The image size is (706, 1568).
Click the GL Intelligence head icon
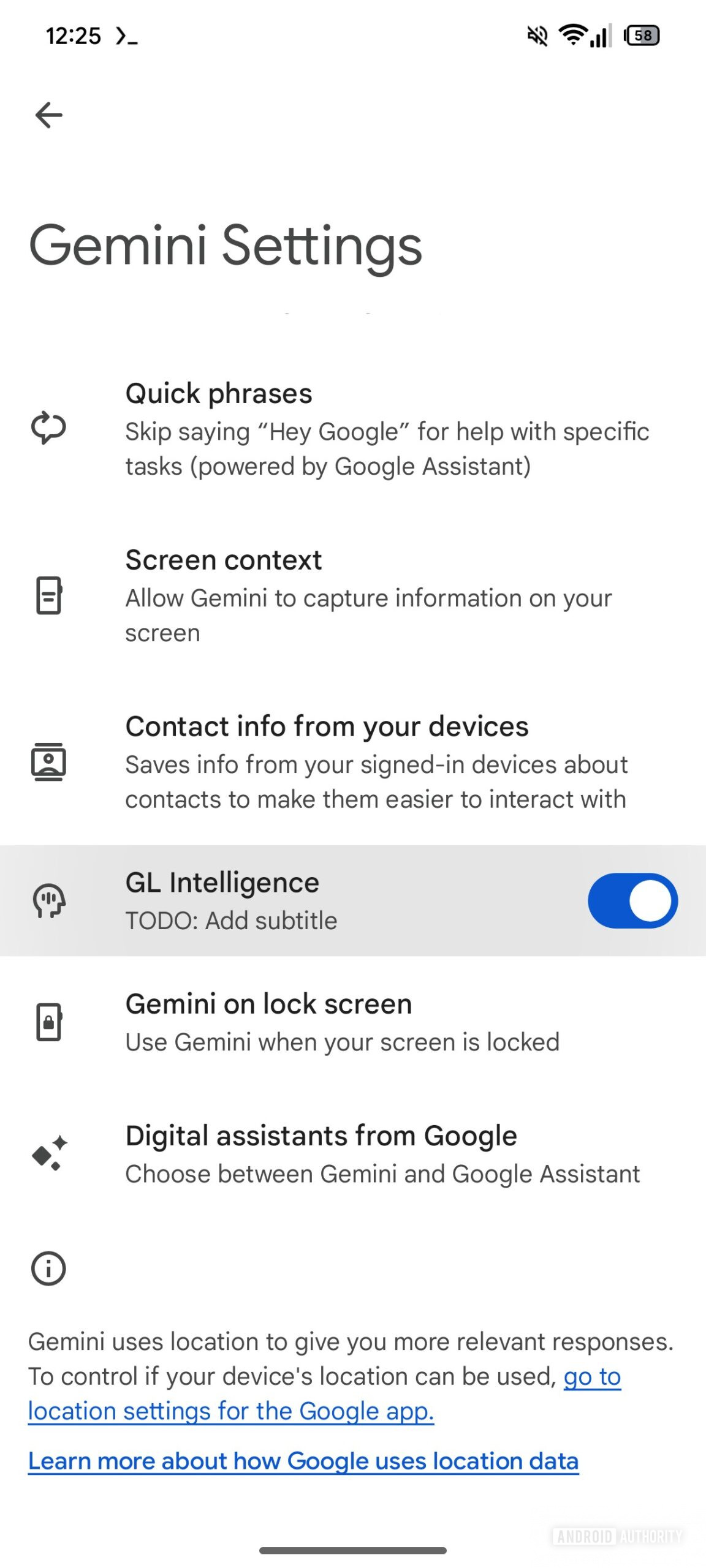point(49,900)
